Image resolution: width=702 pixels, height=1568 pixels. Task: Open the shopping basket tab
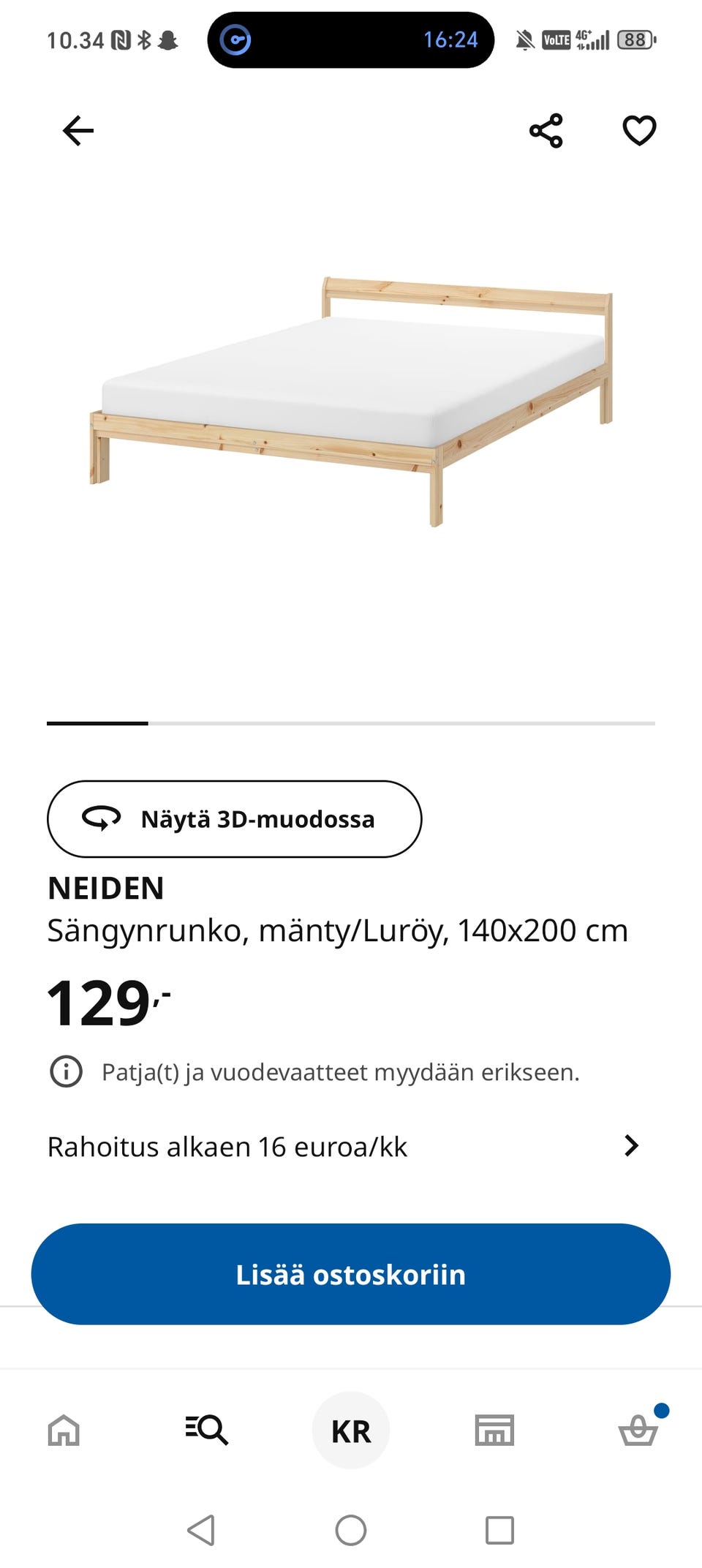[x=638, y=1430]
